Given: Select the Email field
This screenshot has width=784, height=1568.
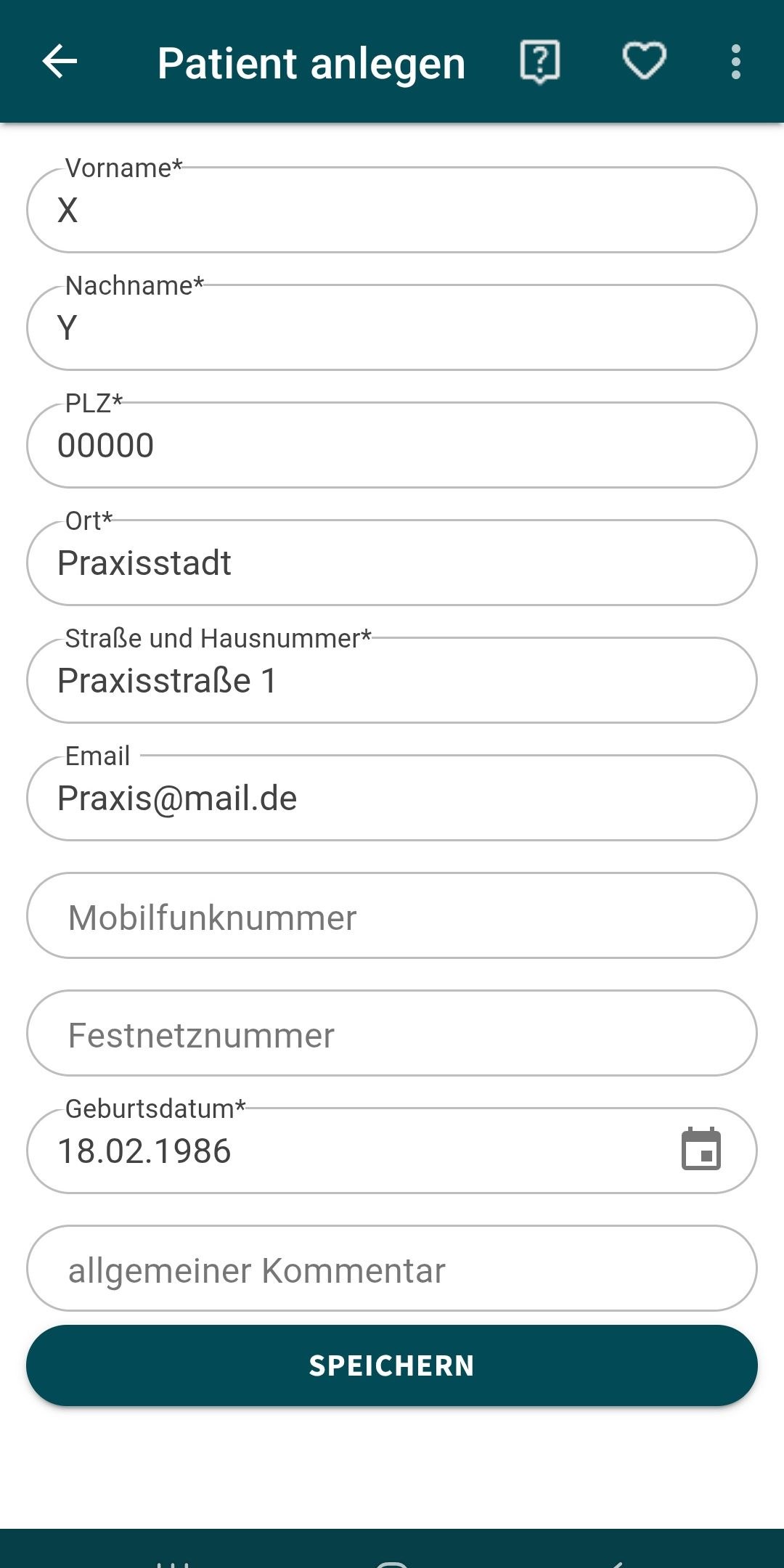Looking at the screenshot, I should tap(392, 799).
